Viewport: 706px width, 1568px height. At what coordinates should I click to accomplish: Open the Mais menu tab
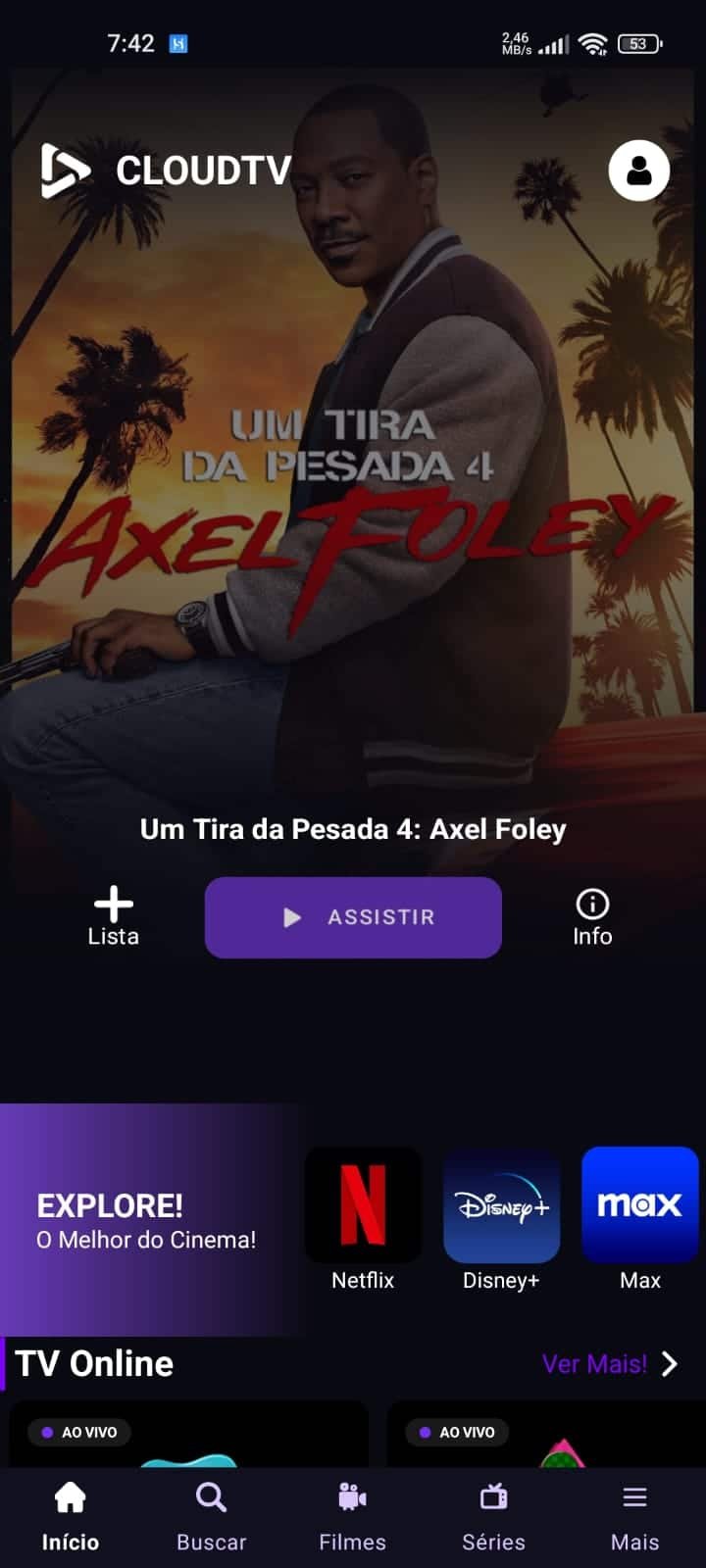click(x=634, y=1517)
